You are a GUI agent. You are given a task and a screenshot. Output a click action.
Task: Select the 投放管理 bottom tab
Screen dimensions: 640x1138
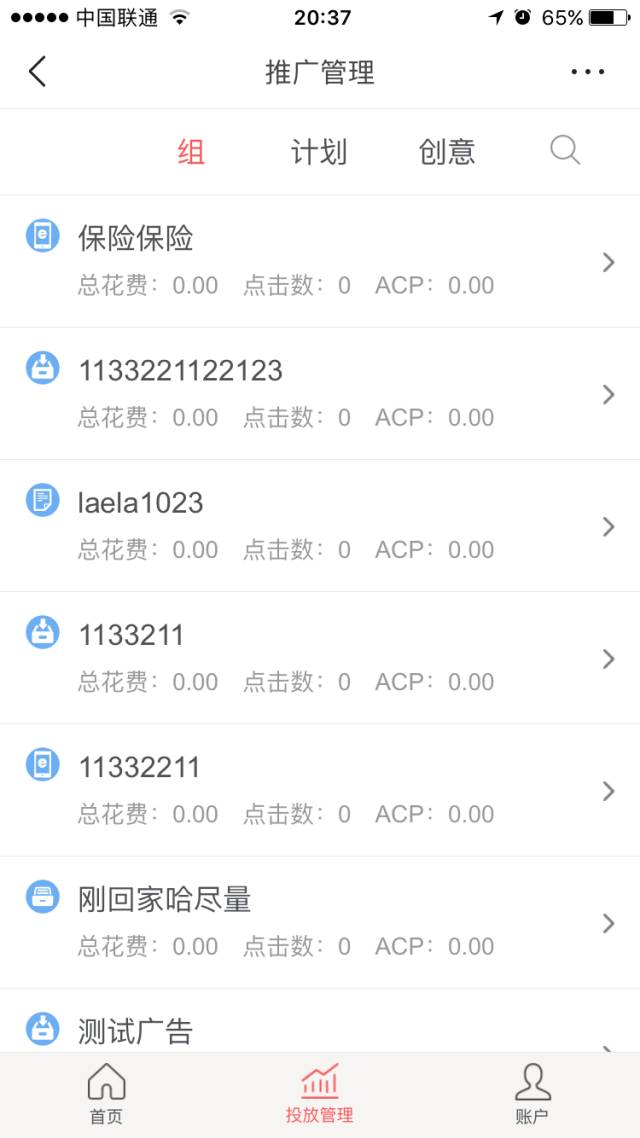tap(320, 1094)
